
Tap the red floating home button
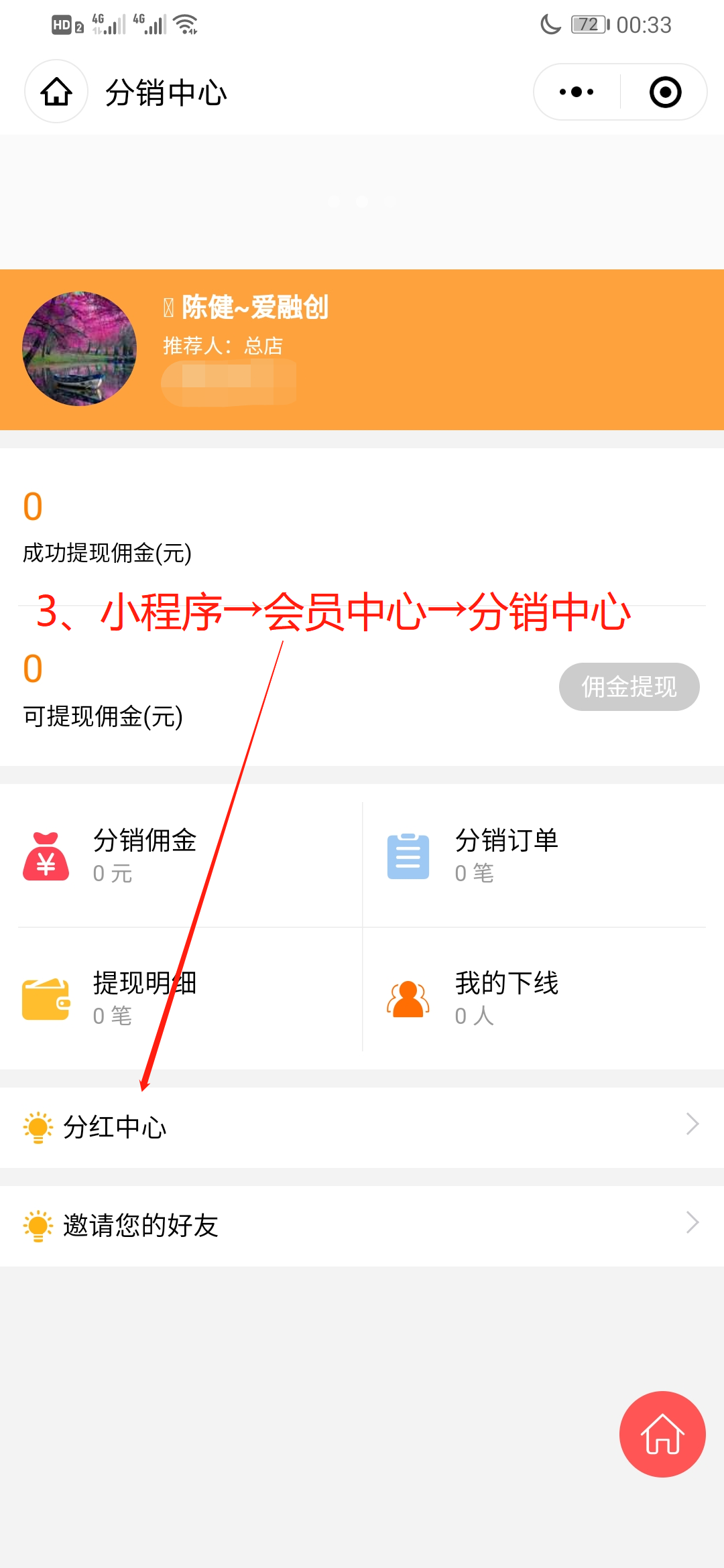(x=662, y=1434)
